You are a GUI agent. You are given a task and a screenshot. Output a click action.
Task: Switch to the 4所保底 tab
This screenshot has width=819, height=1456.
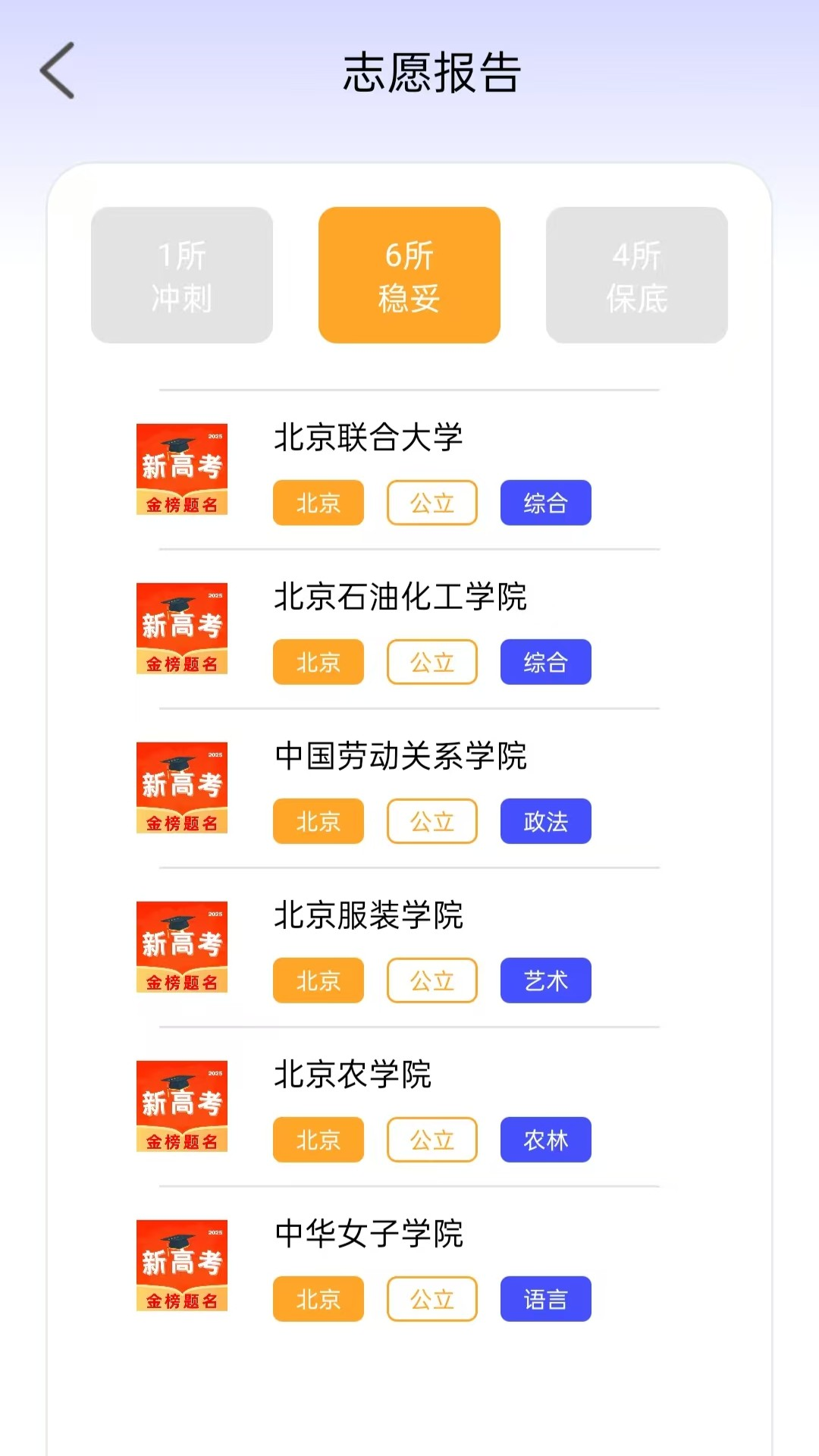(x=636, y=275)
